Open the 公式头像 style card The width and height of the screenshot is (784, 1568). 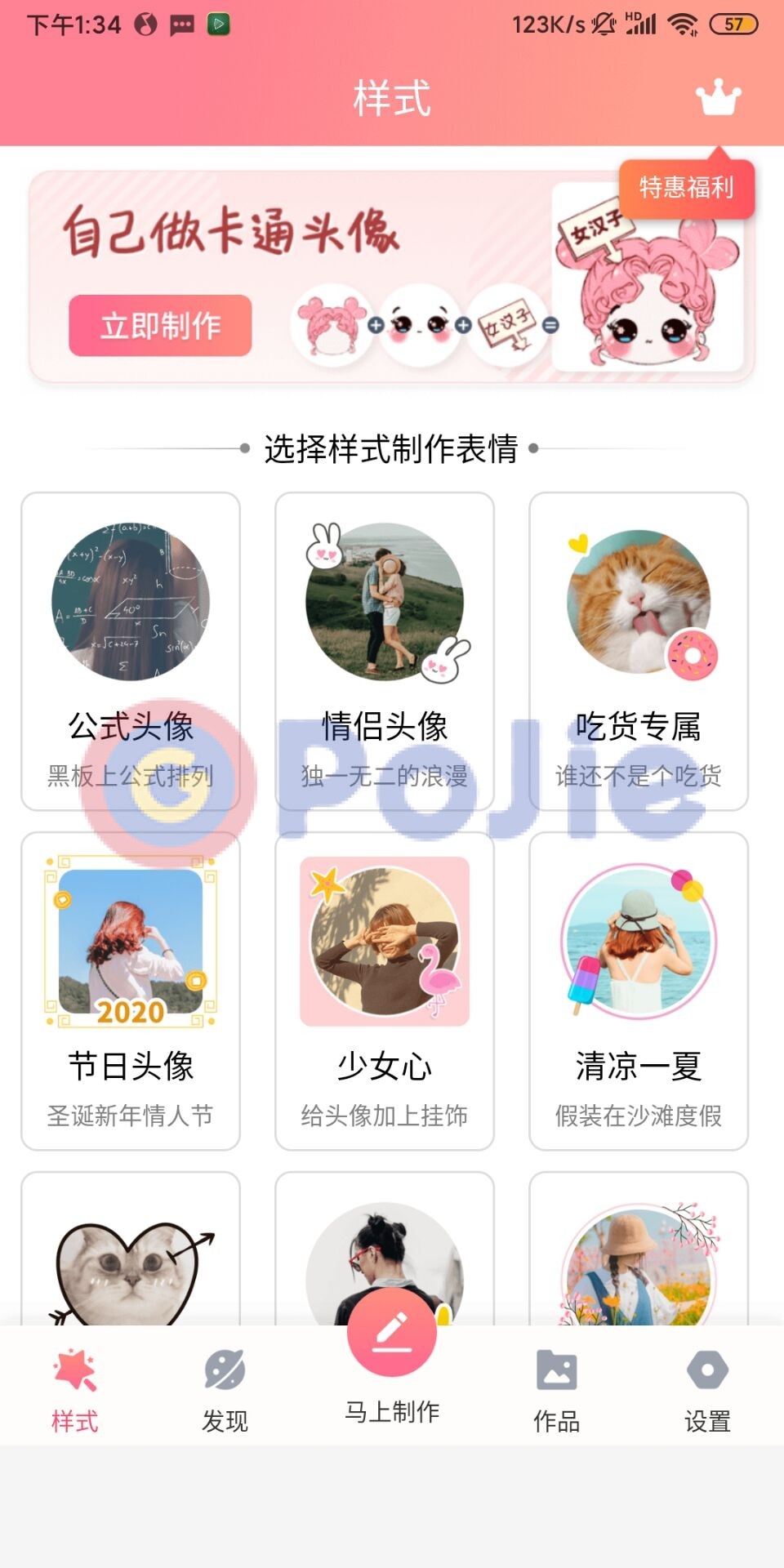131,651
